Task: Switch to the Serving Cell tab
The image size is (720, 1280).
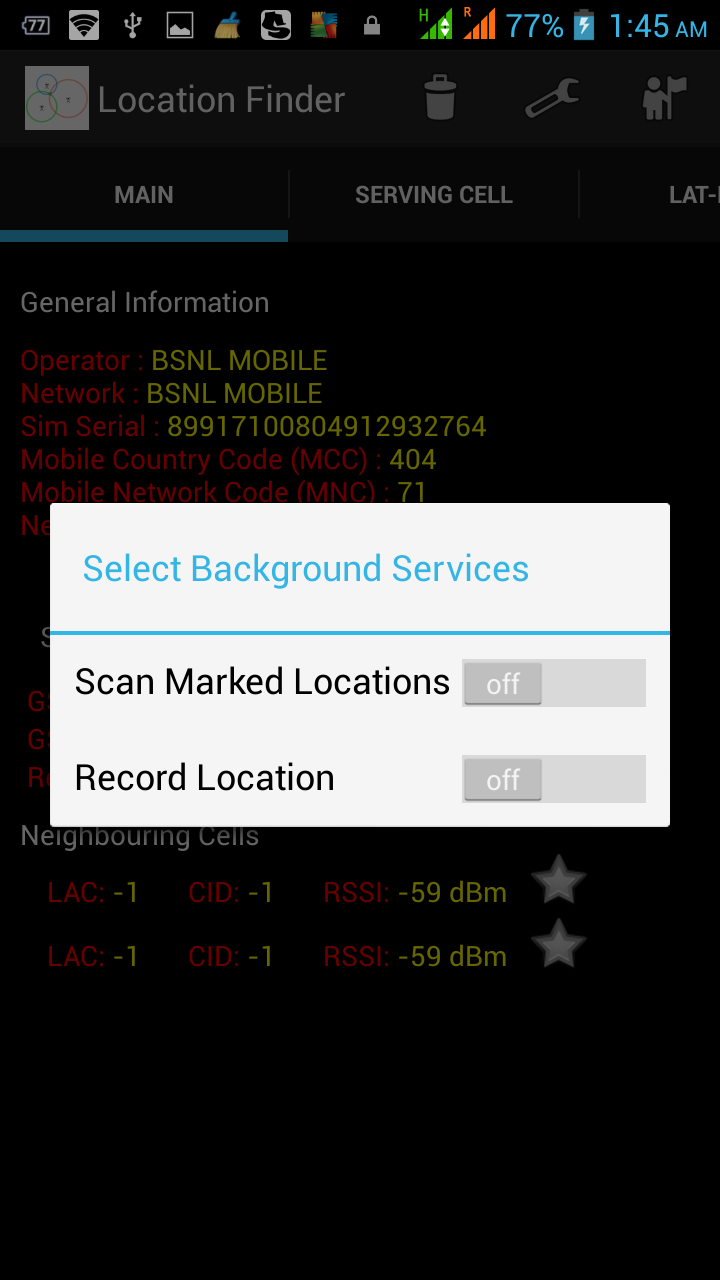Action: coord(433,195)
